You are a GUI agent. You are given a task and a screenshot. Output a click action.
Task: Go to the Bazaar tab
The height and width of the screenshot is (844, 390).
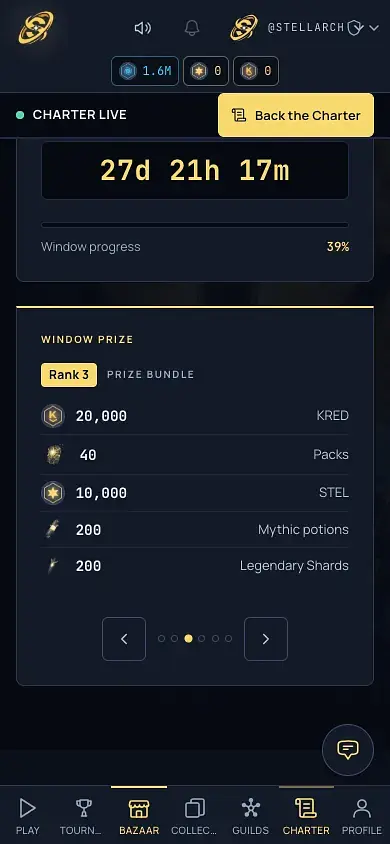(139, 816)
